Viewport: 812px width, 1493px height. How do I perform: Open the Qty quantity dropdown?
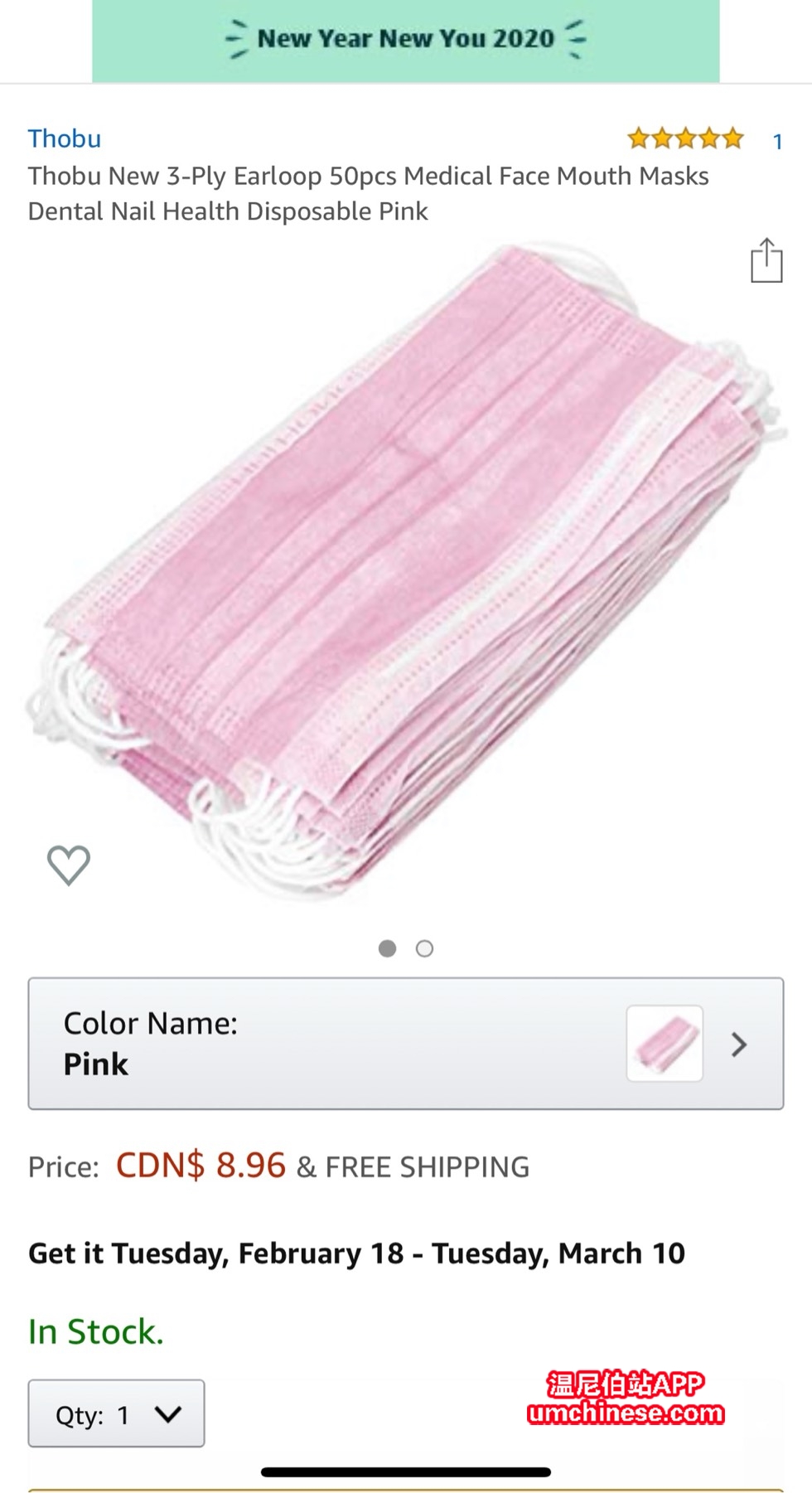click(117, 1413)
